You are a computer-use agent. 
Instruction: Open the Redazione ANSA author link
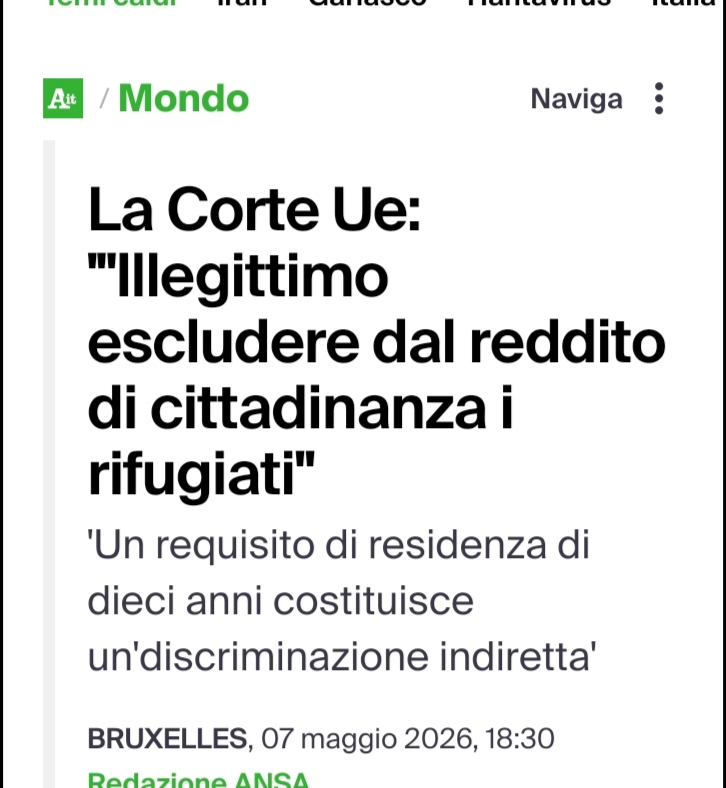(x=198, y=779)
